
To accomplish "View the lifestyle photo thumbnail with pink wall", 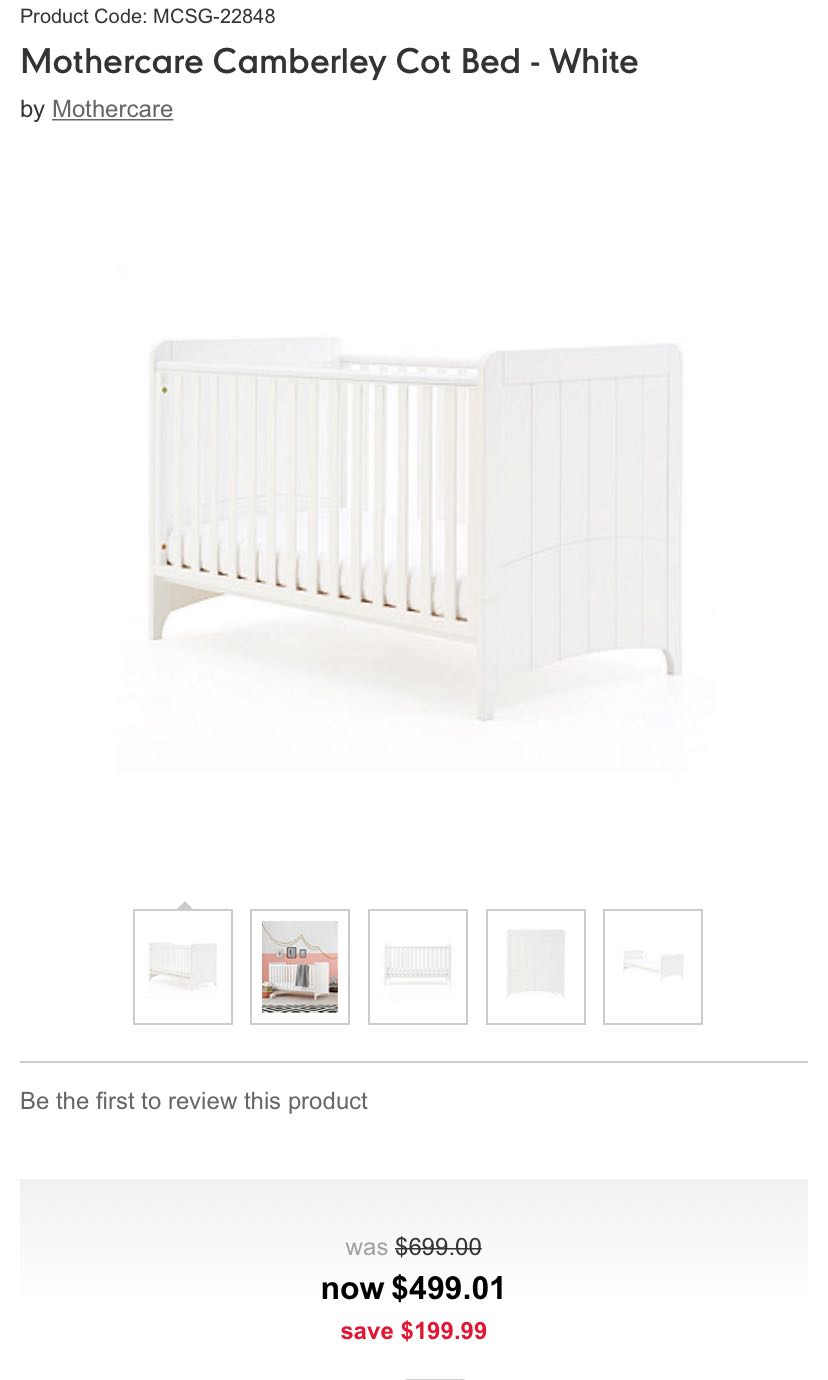I will click(x=299, y=966).
